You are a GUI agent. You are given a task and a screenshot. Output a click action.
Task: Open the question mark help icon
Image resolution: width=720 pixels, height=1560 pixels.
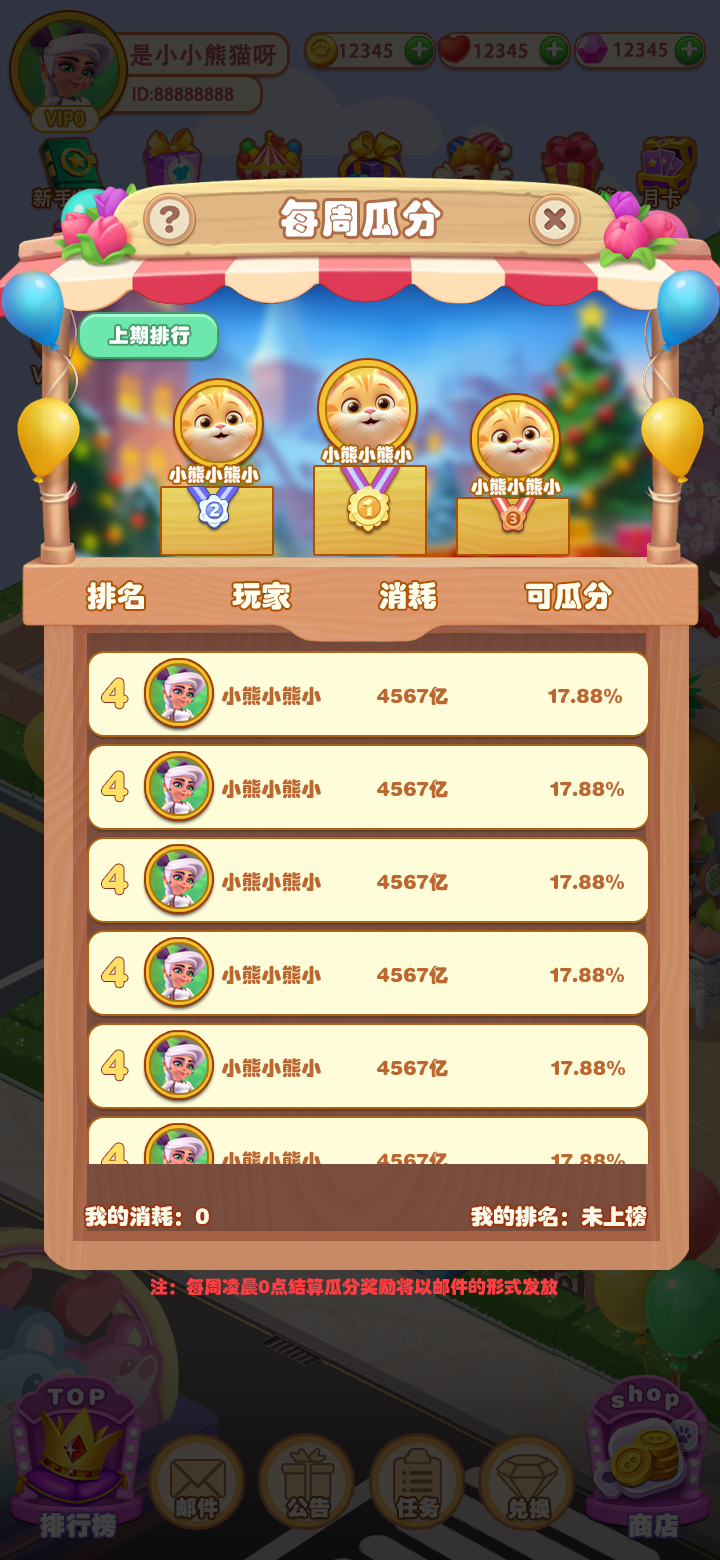169,219
